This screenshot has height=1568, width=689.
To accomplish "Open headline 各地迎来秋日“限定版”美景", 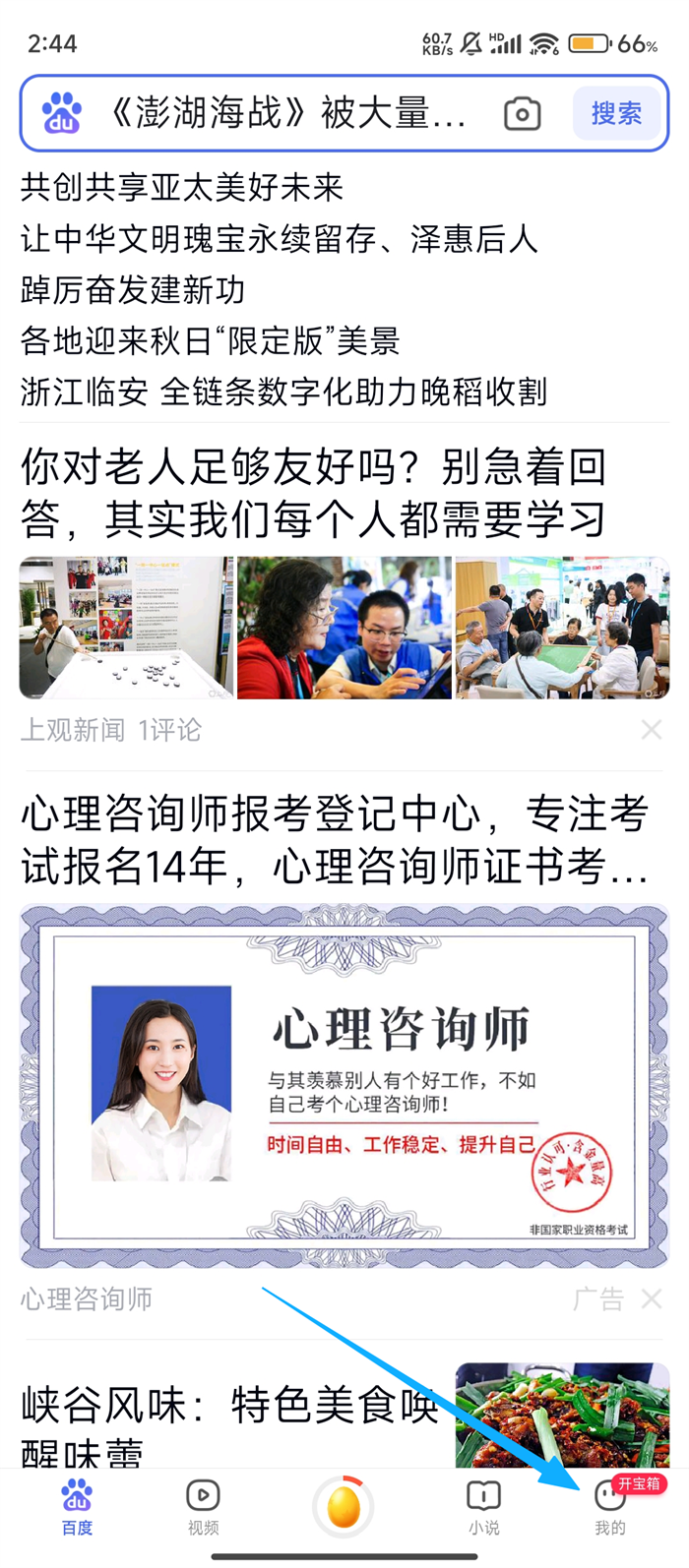I will 211,340.
